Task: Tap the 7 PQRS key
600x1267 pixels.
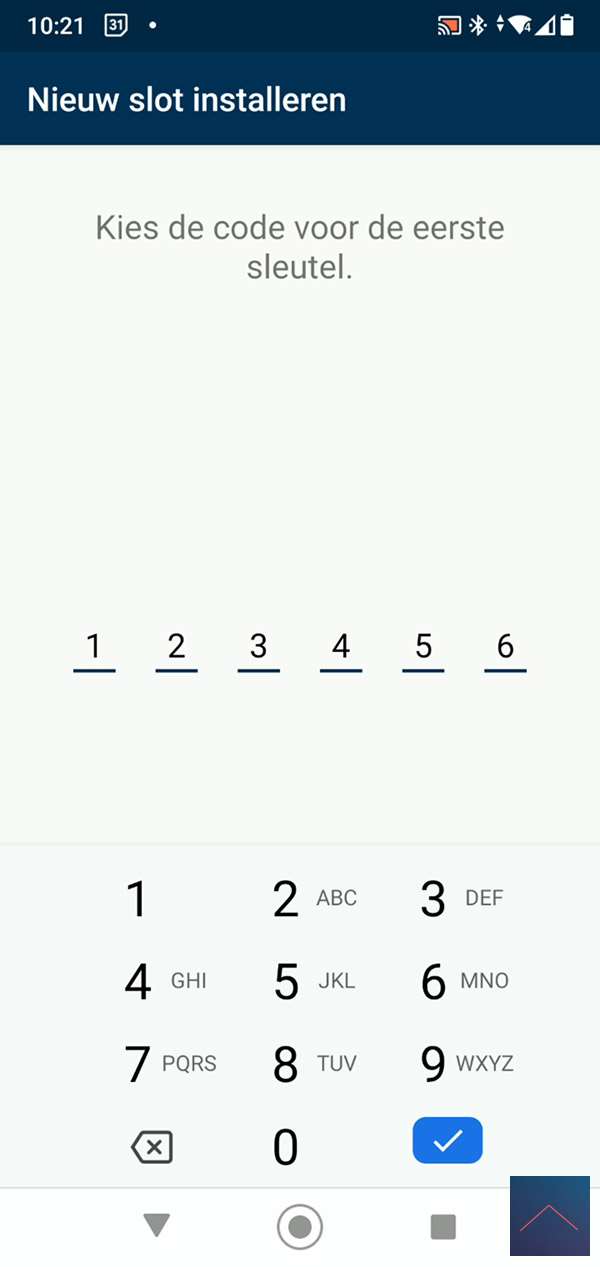Action: [x=150, y=1065]
